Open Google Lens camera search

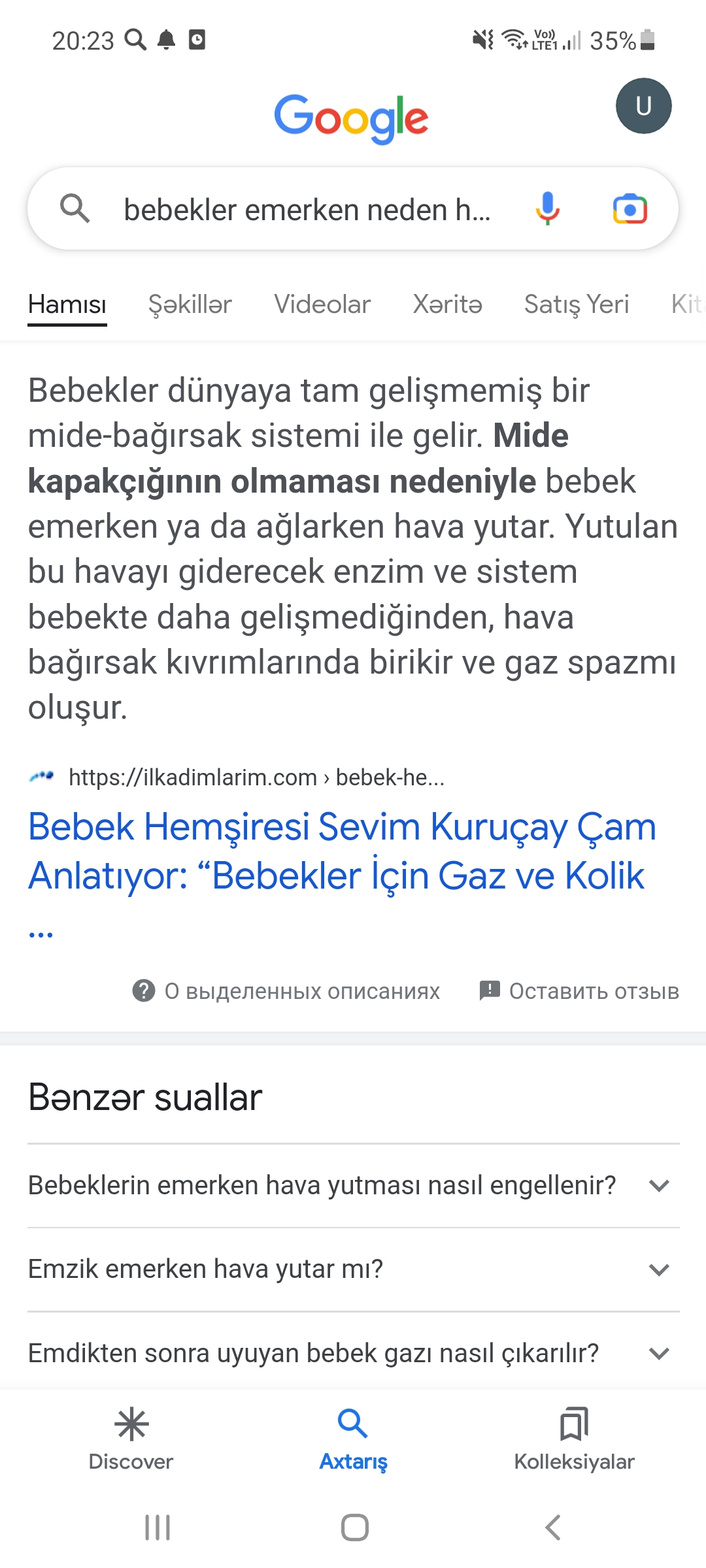(x=630, y=209)
